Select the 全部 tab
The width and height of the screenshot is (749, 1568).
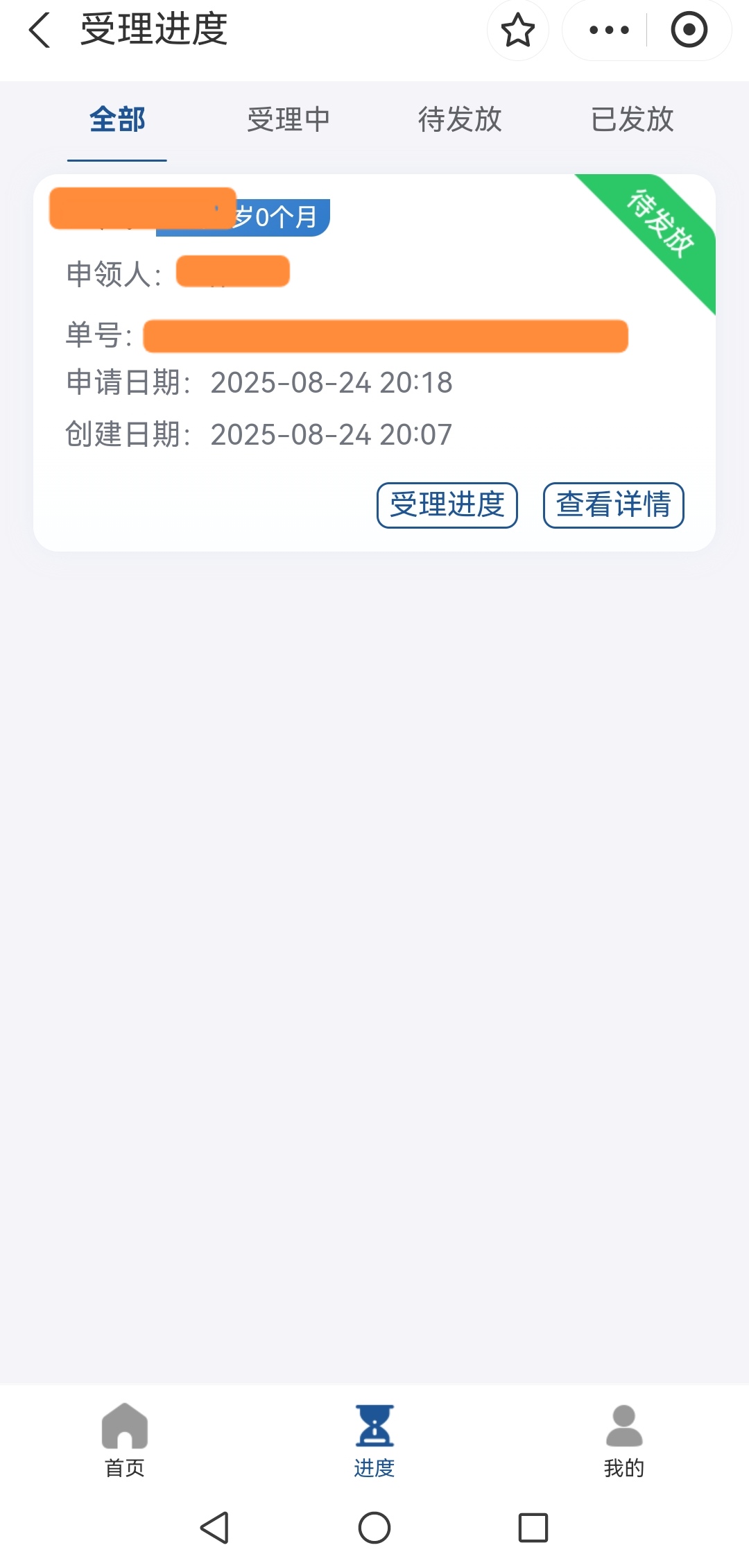117,119
